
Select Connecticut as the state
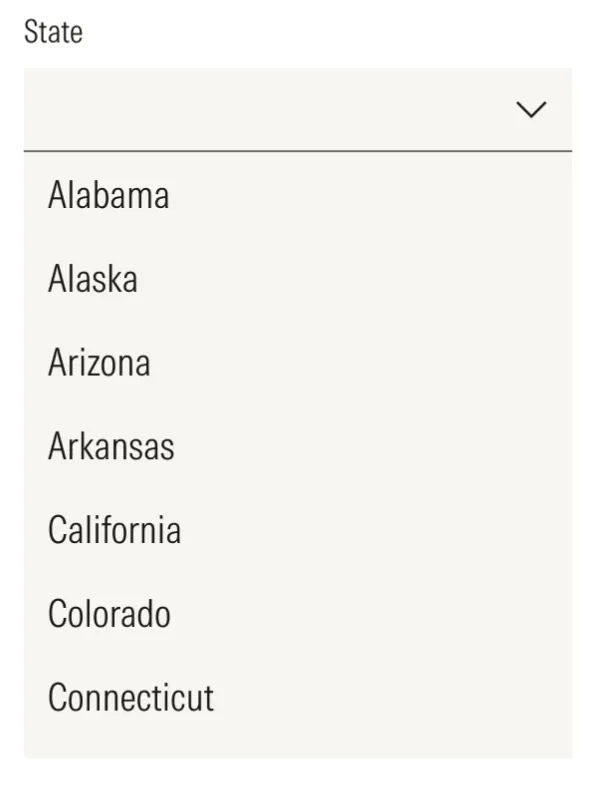130,697
